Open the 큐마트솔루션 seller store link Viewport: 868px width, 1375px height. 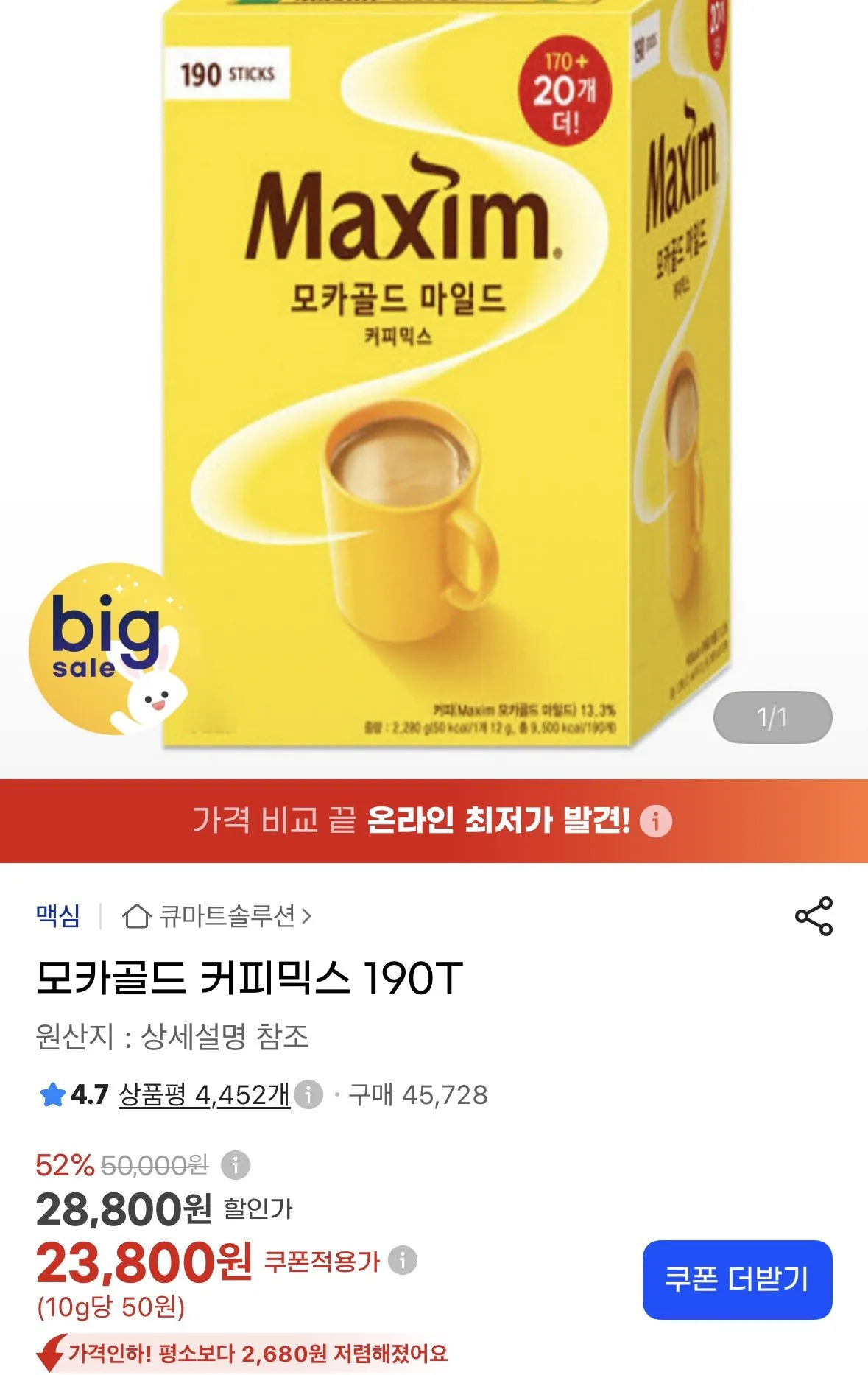[x=217, y=916]
